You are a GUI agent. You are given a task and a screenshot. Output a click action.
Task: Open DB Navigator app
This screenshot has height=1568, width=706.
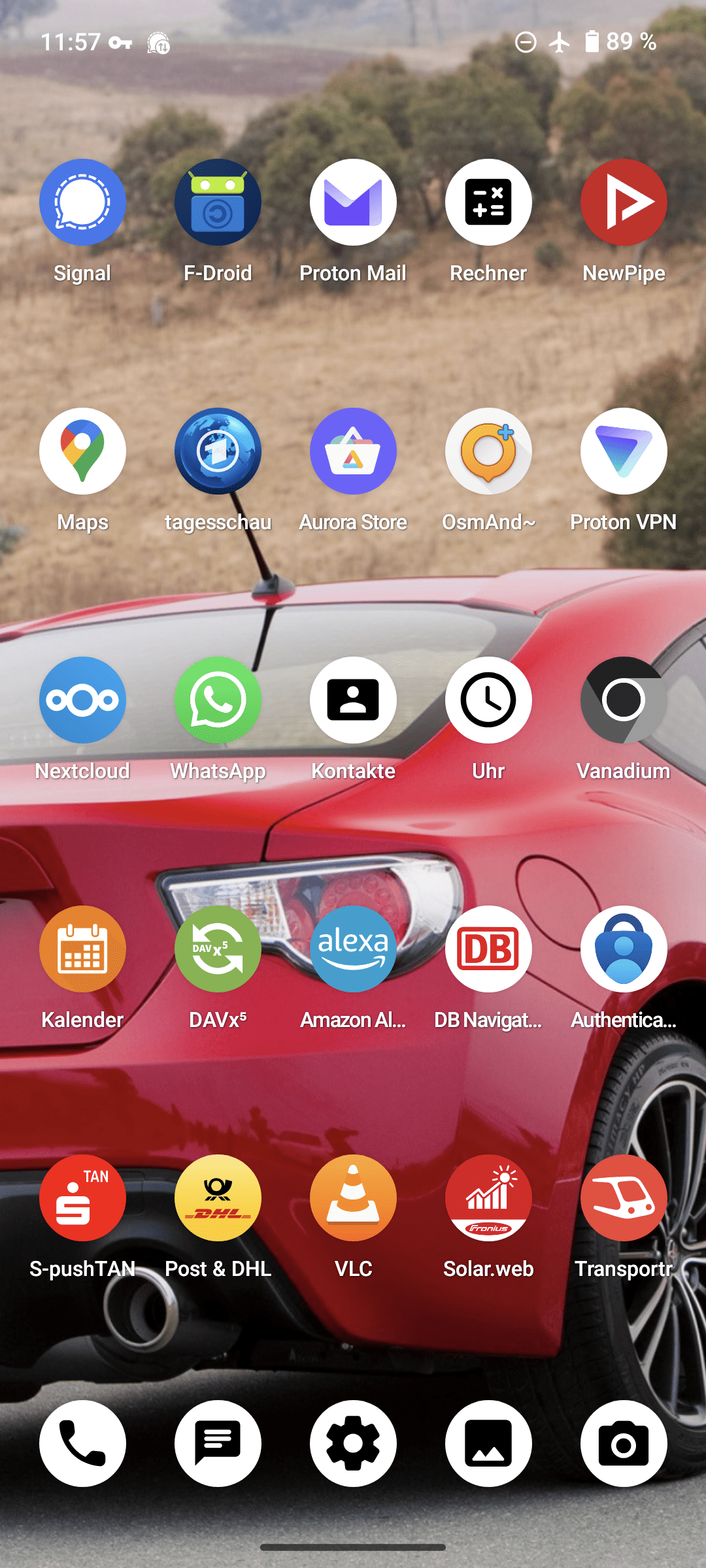(x=488, y=949)
